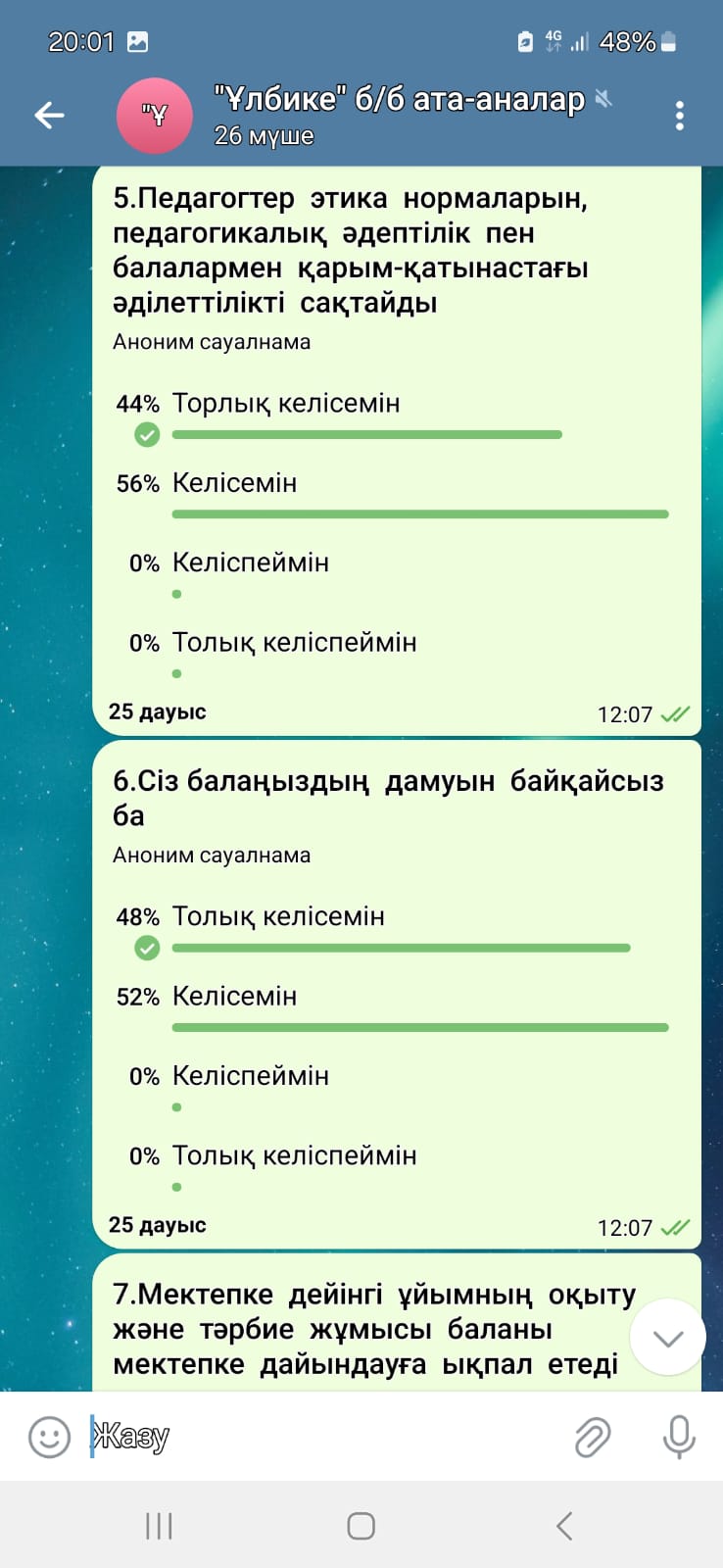Focus the Жазу message field
This screenshot has height=1568, width=723.
coord(323,1437)
